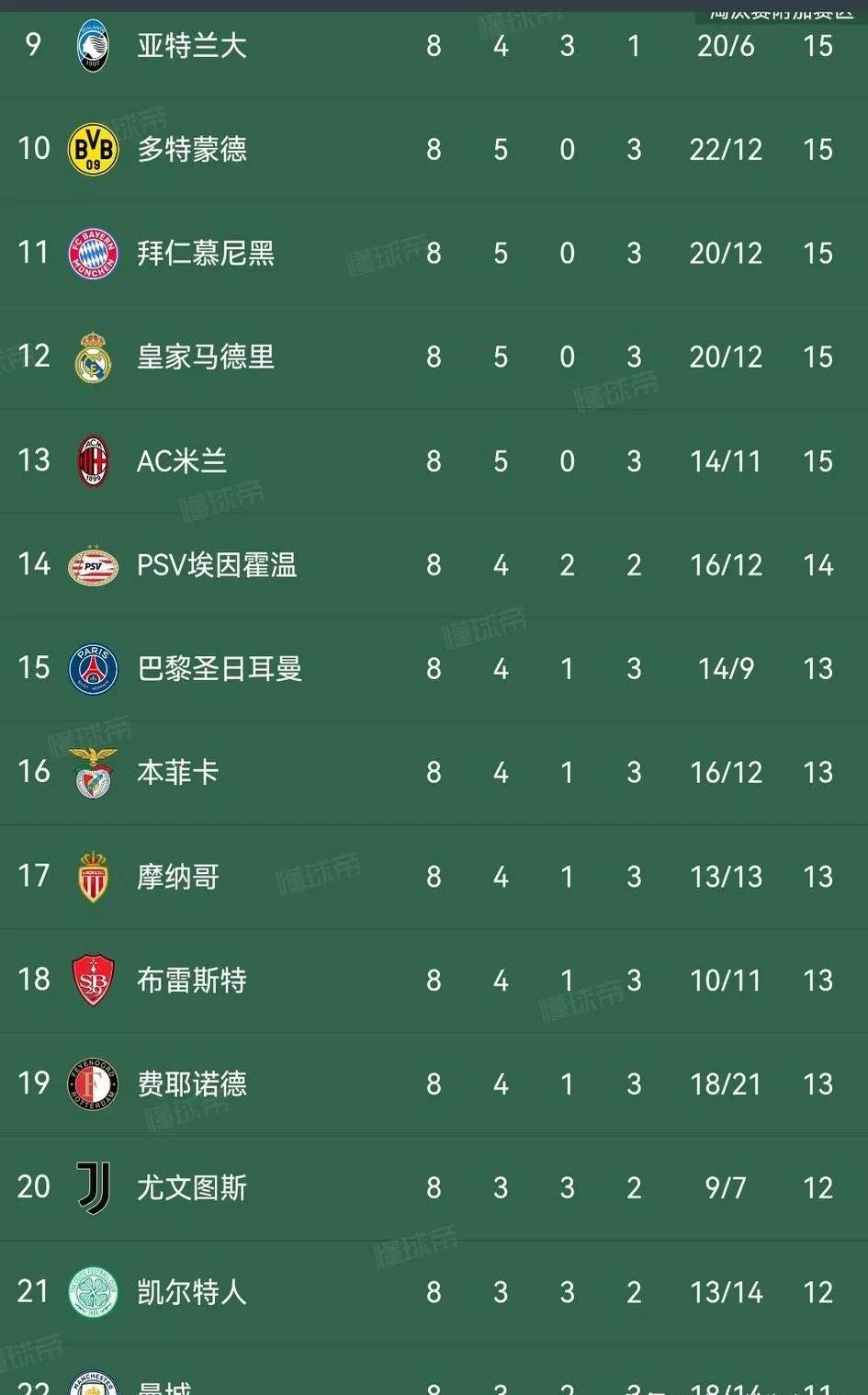Select the 本菲卡 row
This screenshot has width=868, height=1395.
point(178,773)
